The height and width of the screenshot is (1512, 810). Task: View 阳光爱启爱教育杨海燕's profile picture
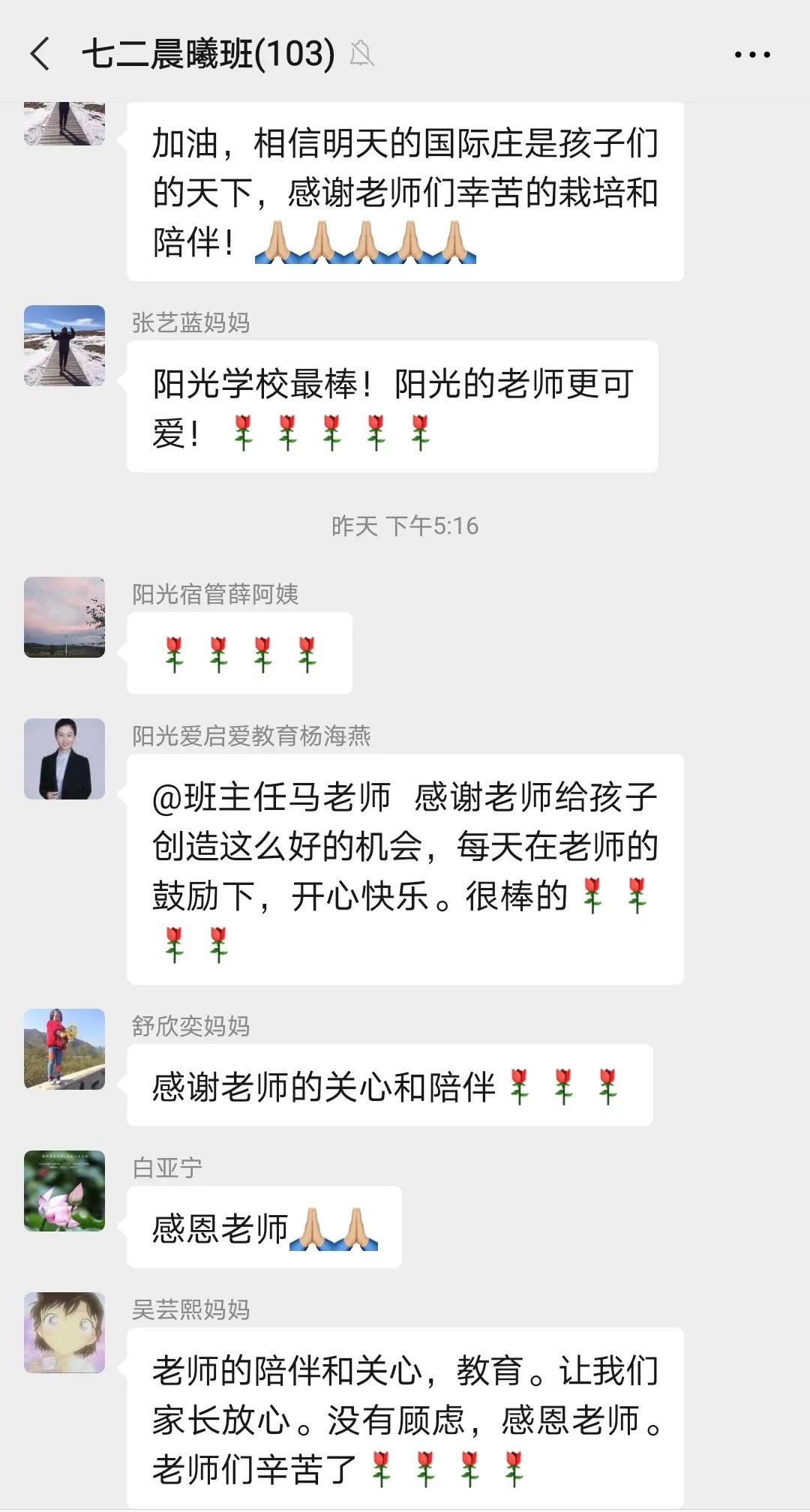pyautogui.click(x=64, y=759)
